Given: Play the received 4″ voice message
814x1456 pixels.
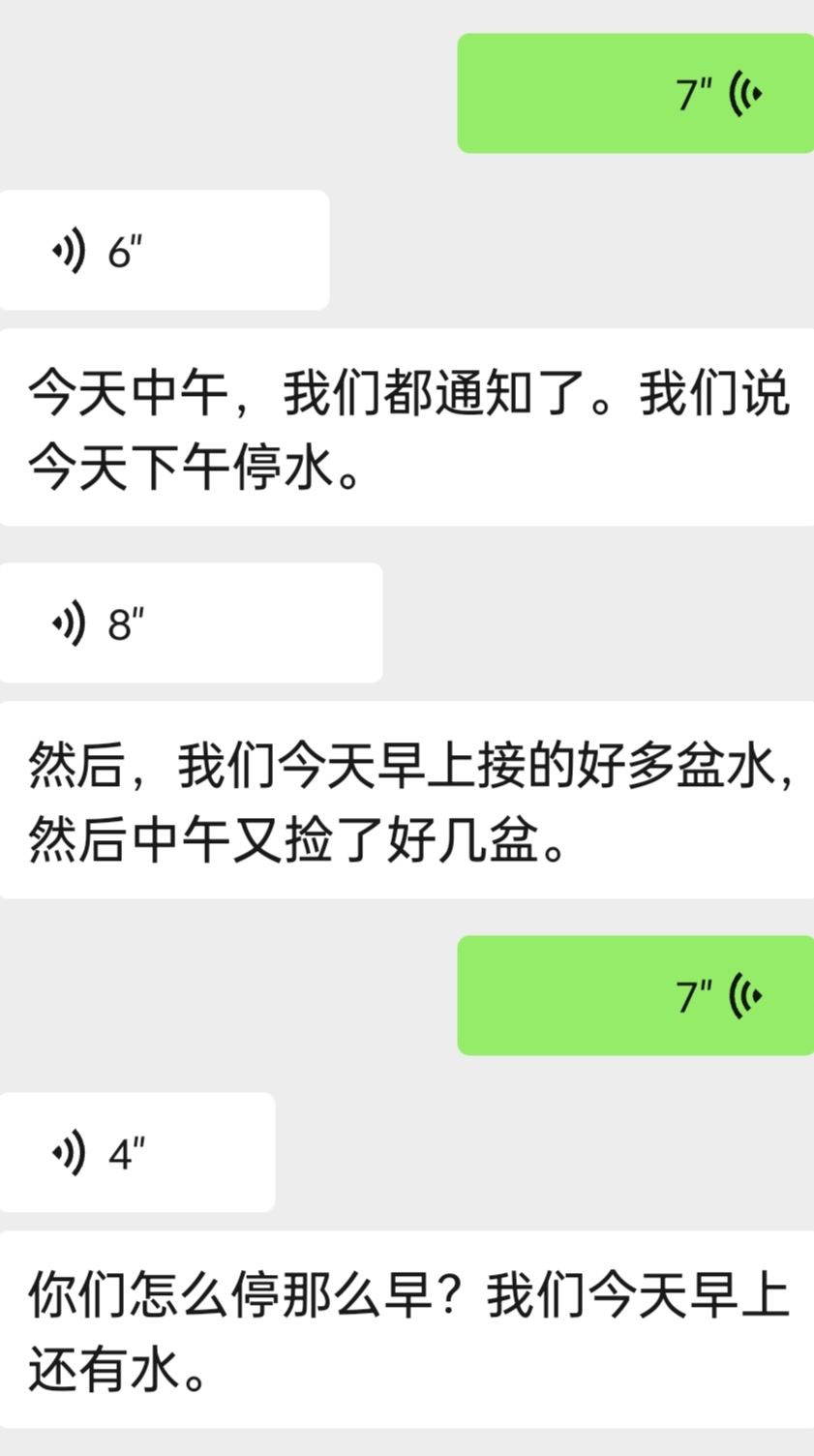Looking at the screenshot, I should coord(136,1153).
